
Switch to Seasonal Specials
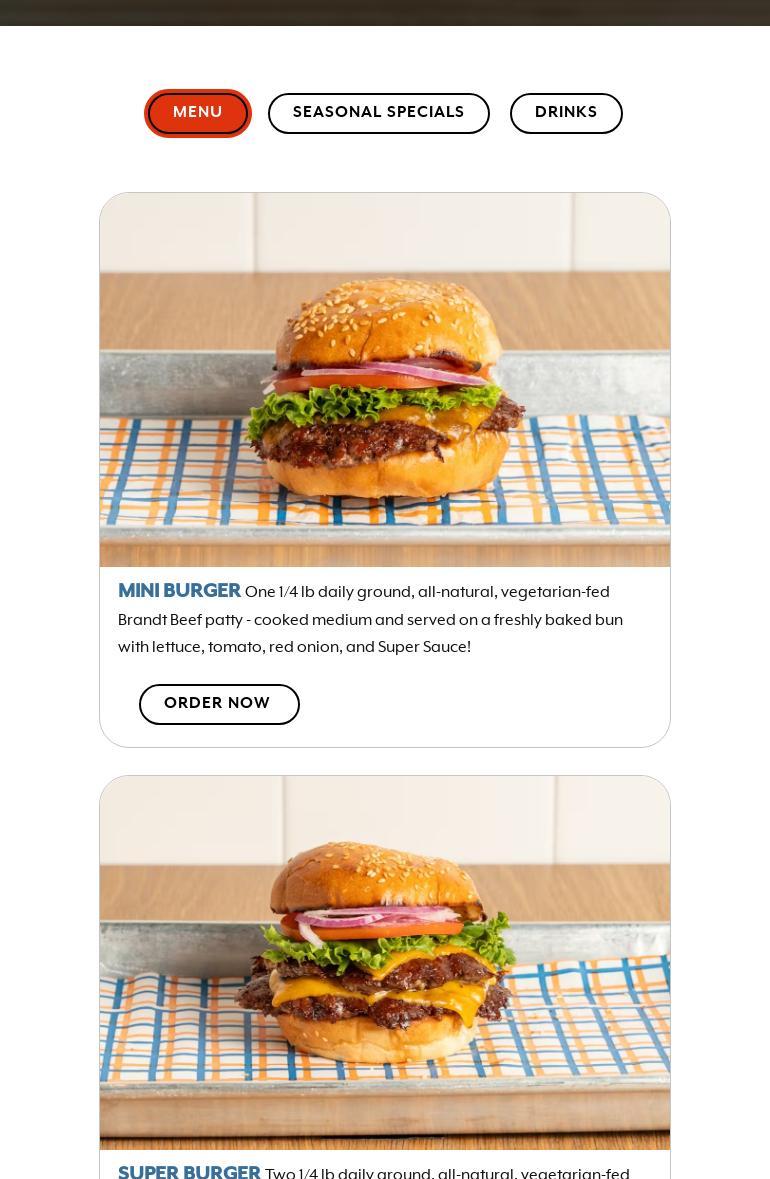(378, 113)
